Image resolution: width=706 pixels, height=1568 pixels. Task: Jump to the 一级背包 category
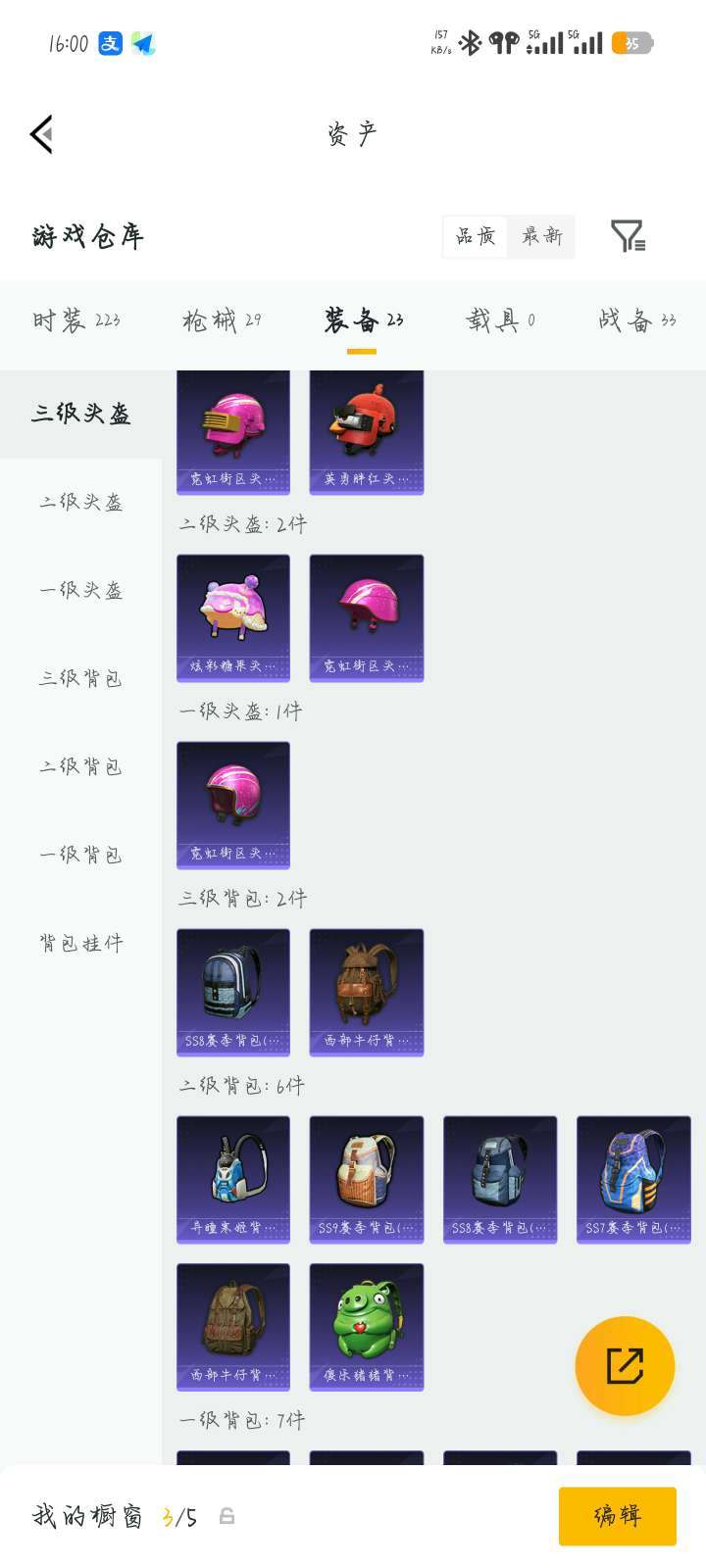click(80, 855)
